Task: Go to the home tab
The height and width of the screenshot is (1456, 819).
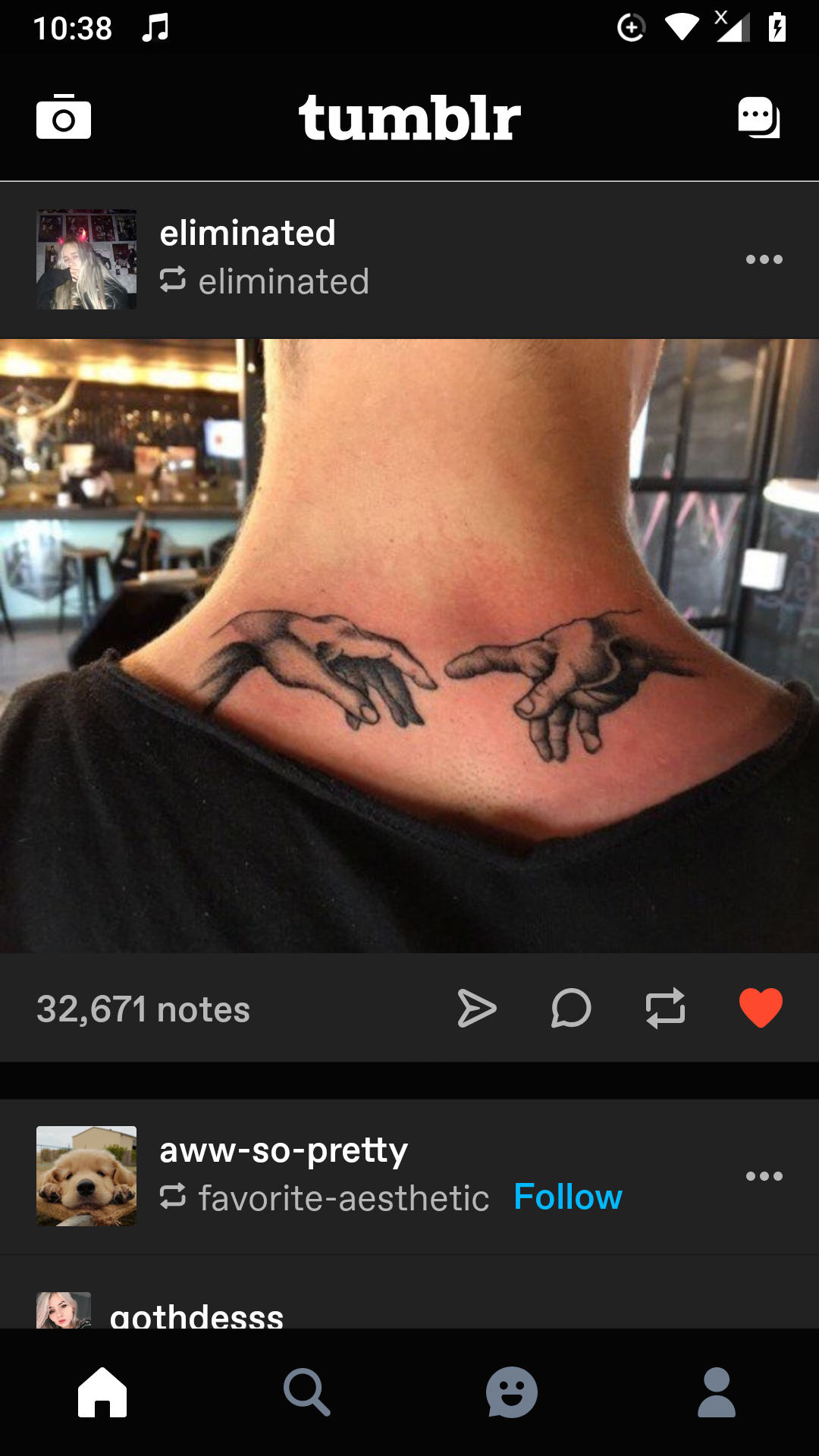Action: tap(102, 1392)
